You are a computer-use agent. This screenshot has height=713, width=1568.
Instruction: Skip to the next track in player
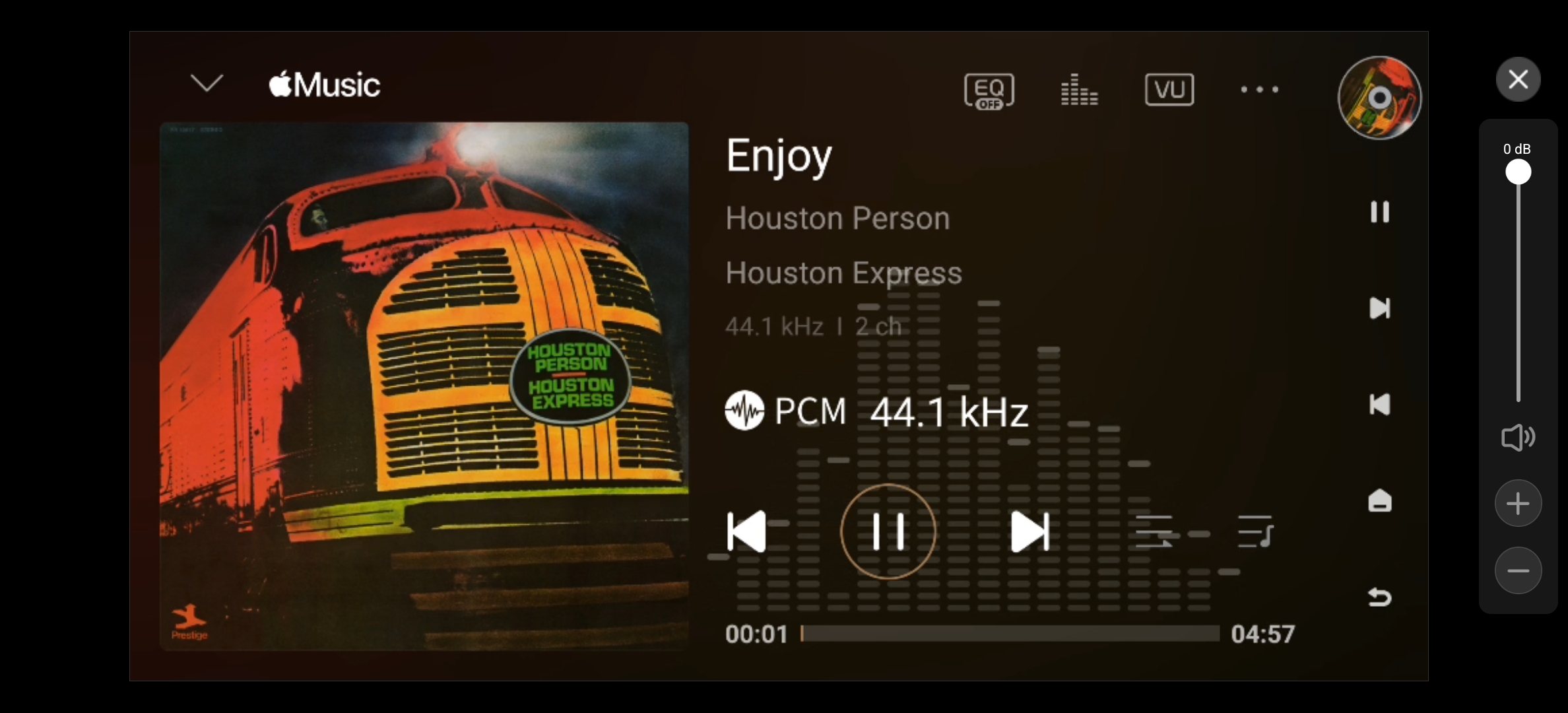tap(1029, 531)
